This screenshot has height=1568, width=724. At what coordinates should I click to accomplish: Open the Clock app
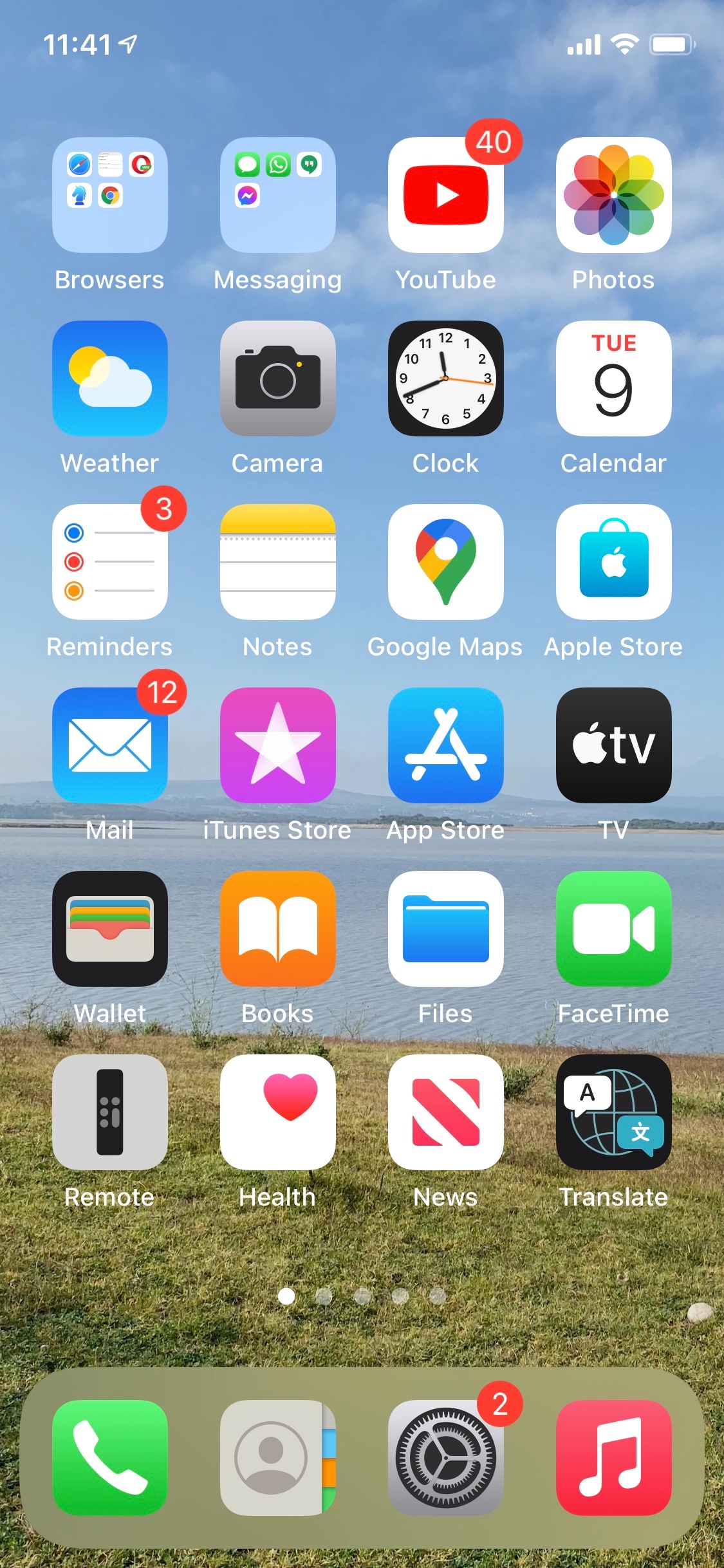[446, 378]
